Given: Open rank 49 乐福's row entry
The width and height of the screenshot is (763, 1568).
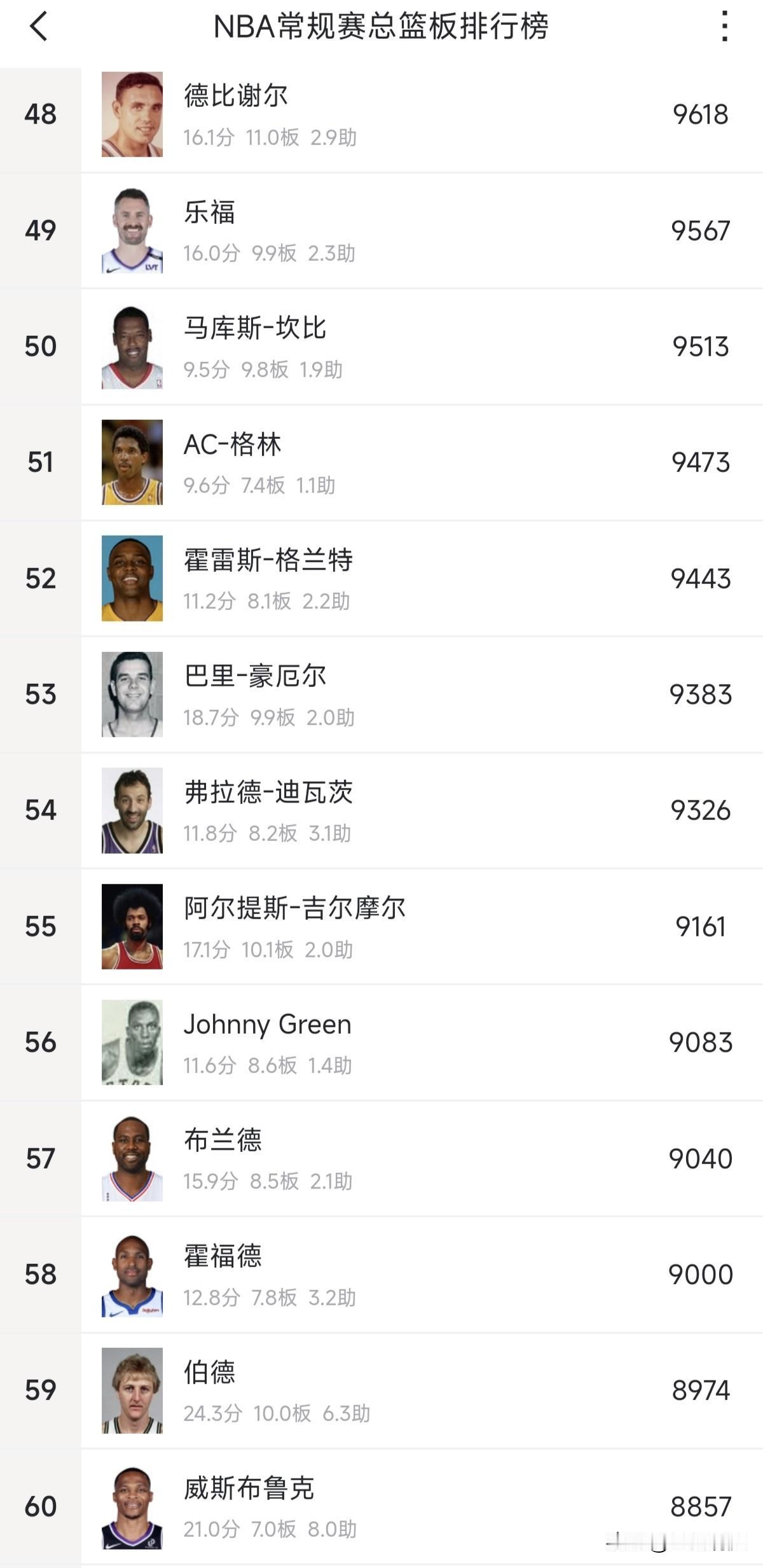Looking at the screenshot, I should pos(381,230).
